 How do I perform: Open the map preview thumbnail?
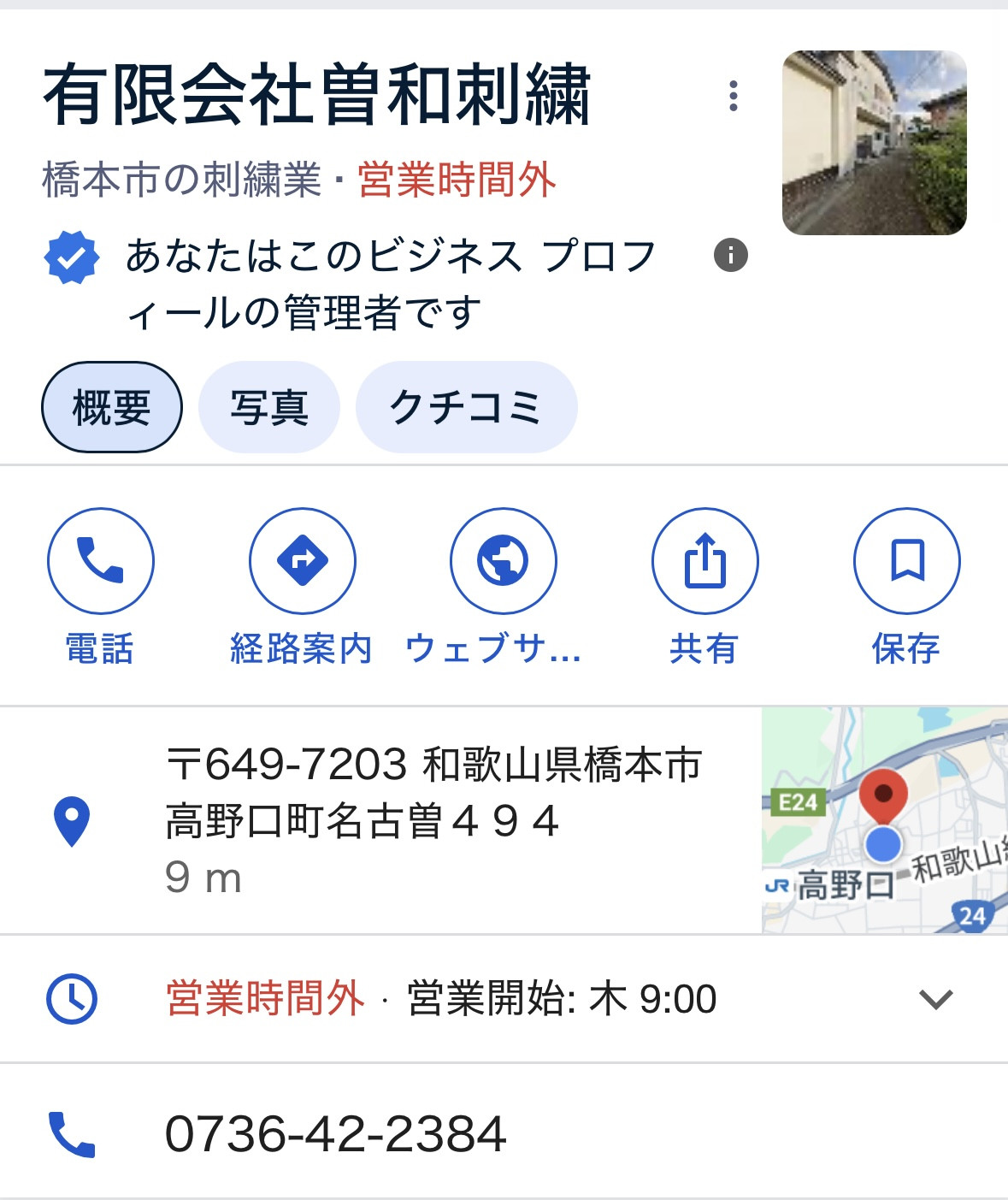click(x=885, y=820)
